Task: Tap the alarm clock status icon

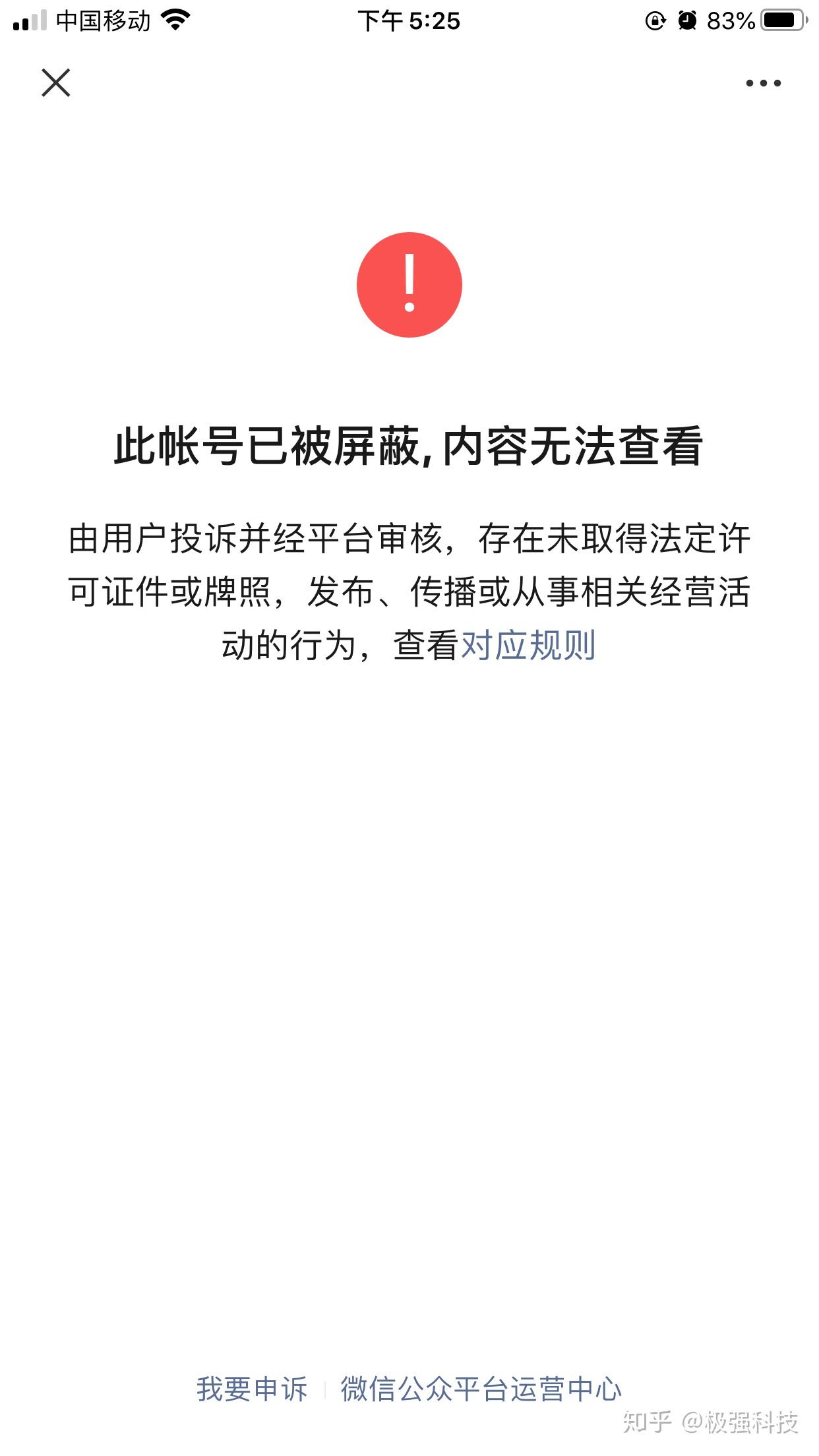Action: coord(688,20)
